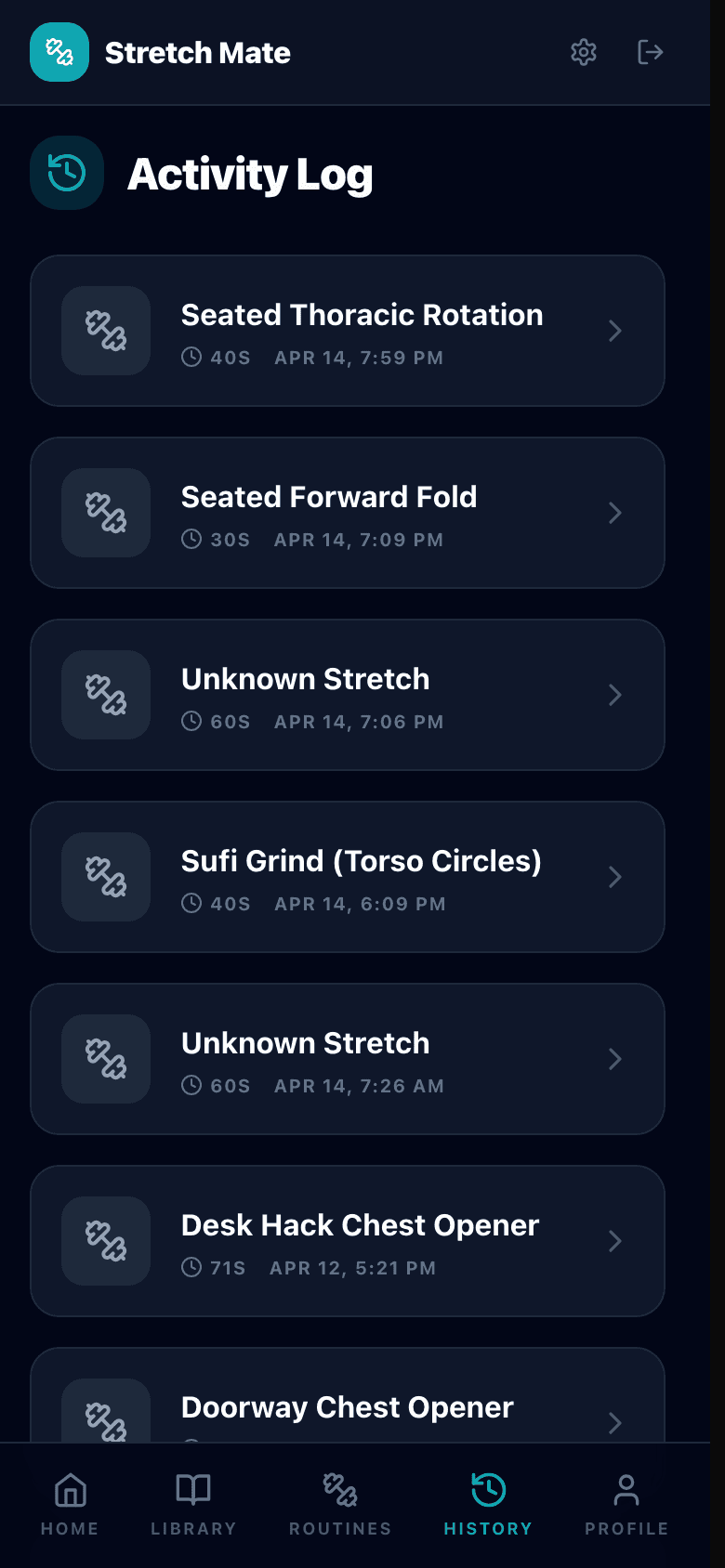
Task: Expand the Seated Thoracic Rotation entry chevron
Action: coord(614,331)
